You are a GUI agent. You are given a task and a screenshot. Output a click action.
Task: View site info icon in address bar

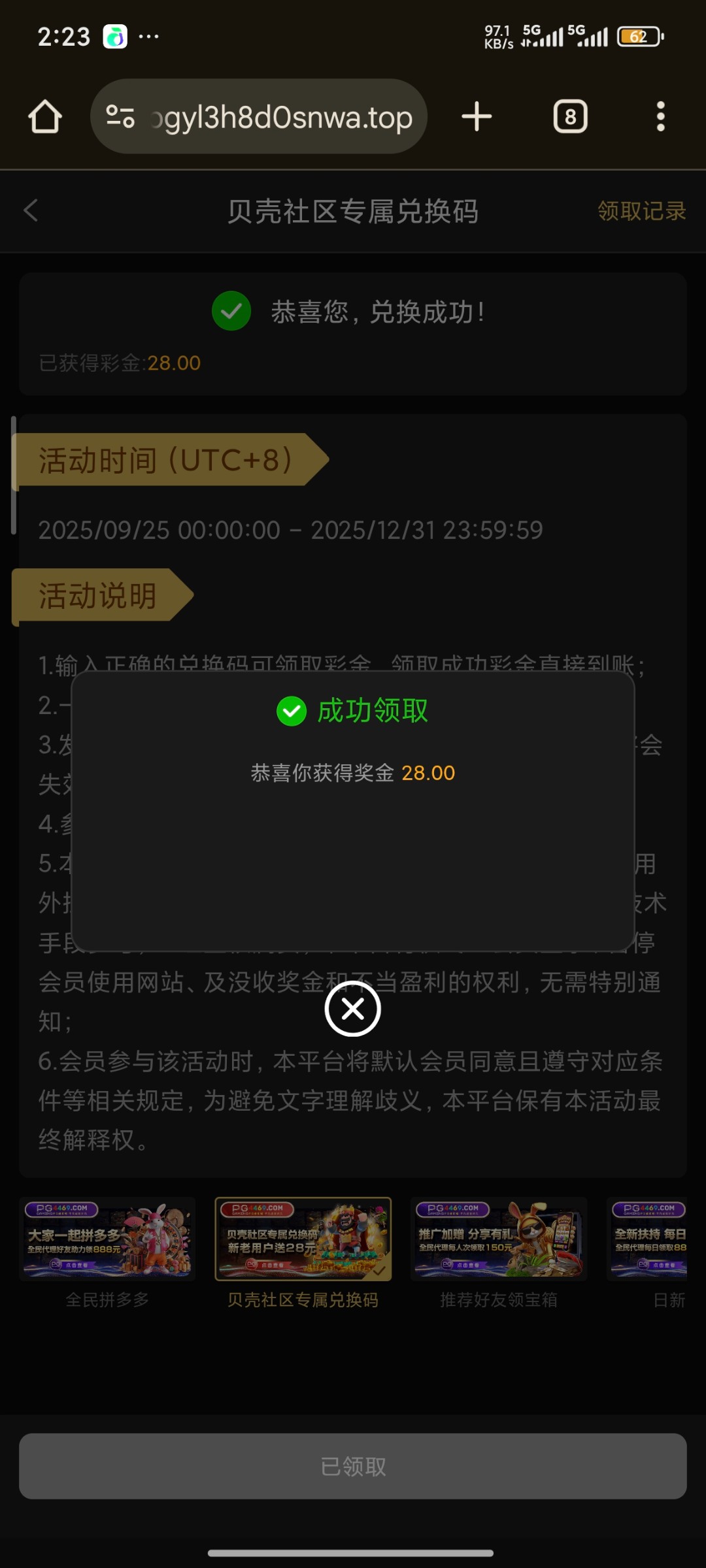tap(120, 117)
